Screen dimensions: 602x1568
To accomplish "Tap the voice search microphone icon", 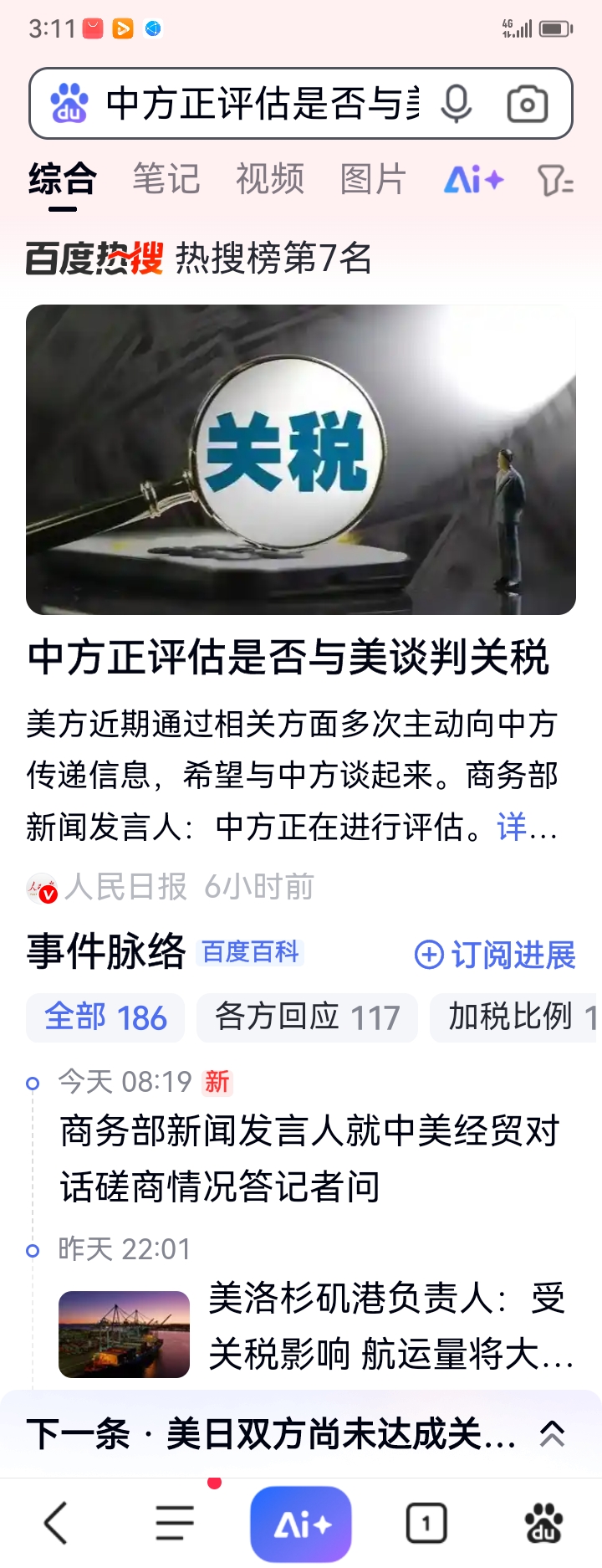I will coord(456,104).
